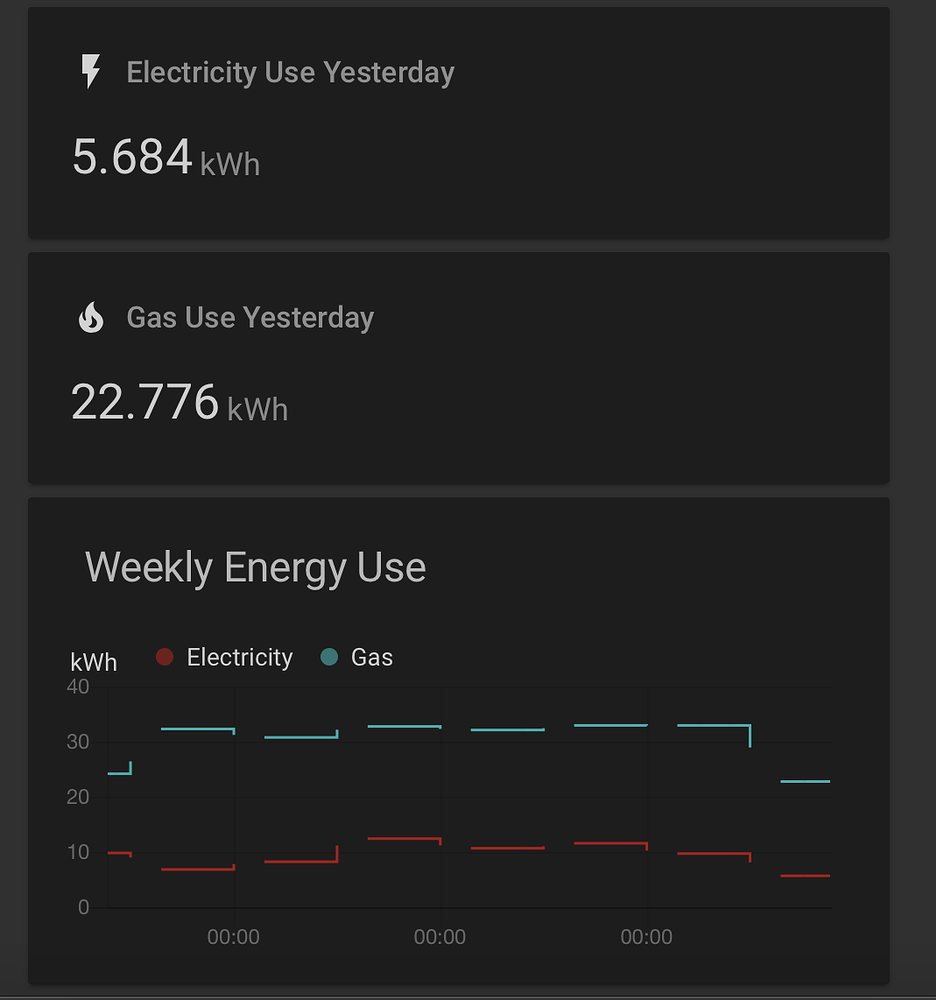
Task: Click the flame gas icon
Action: point(91,316)
